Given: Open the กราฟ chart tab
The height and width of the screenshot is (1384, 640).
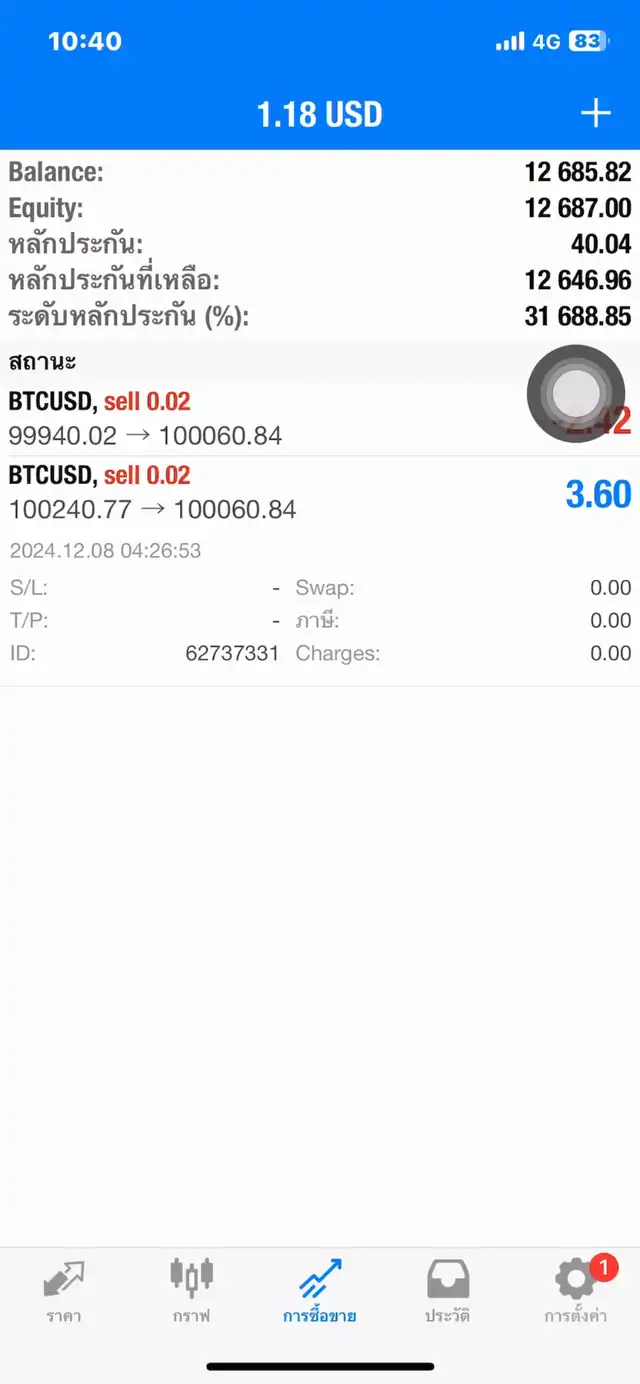Looking at the screenshot, I should (191, 1292).
